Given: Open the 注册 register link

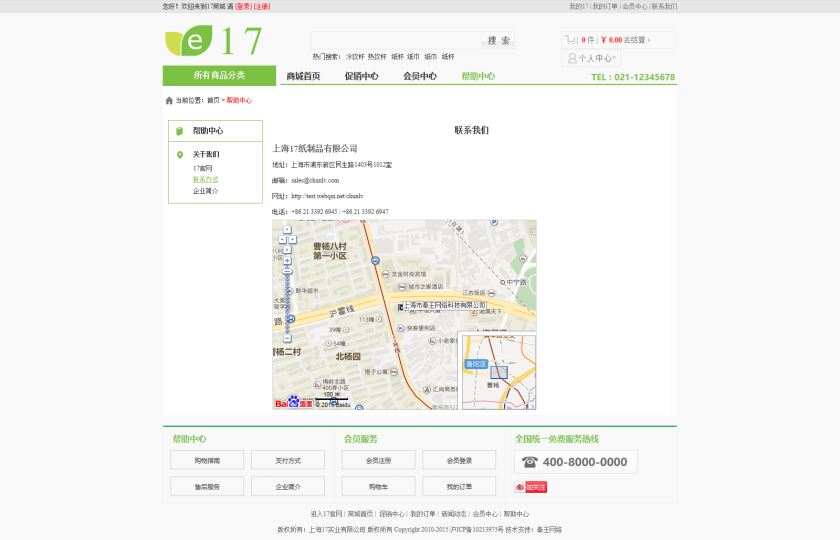Looking at the screenshot, I should (x=261, y=6).
